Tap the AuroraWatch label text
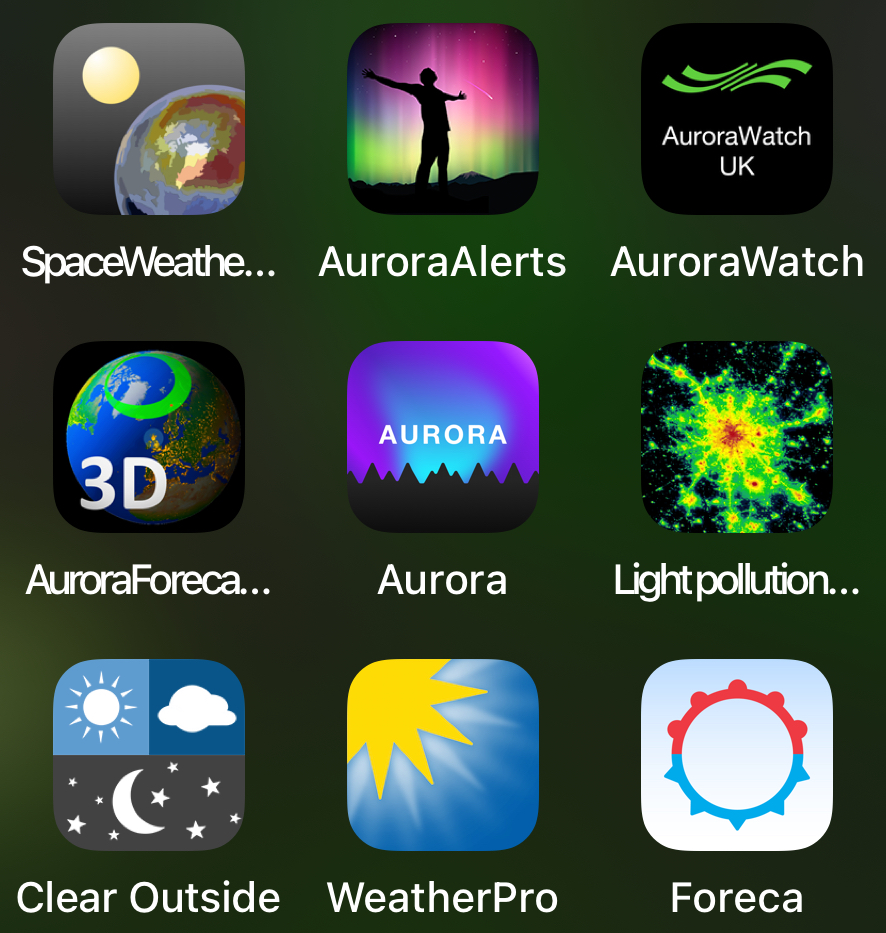Screen dimensions: 886x933 point(737,262)
